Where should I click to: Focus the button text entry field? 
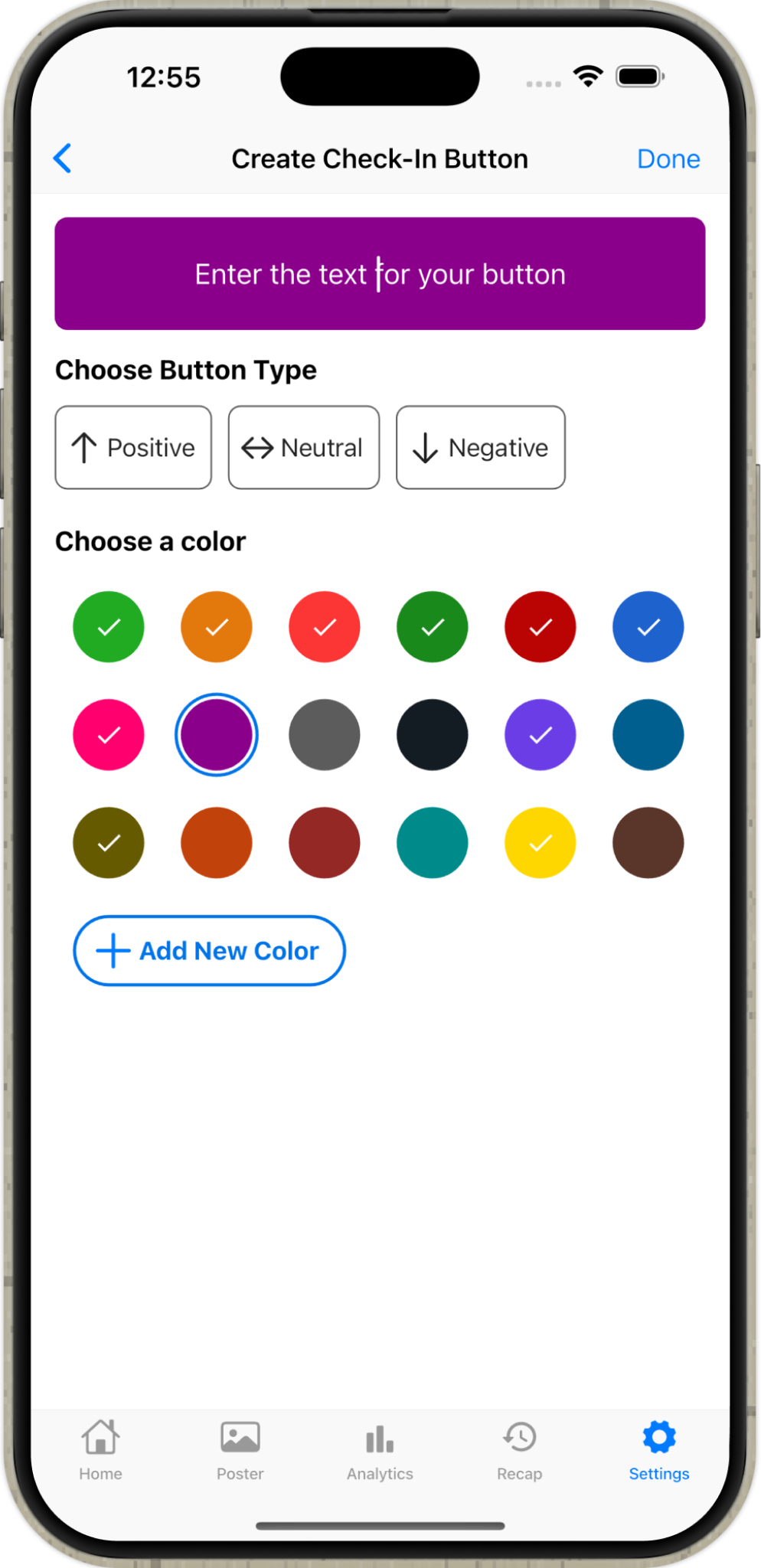pyautogui.click(x=380, y=274)
